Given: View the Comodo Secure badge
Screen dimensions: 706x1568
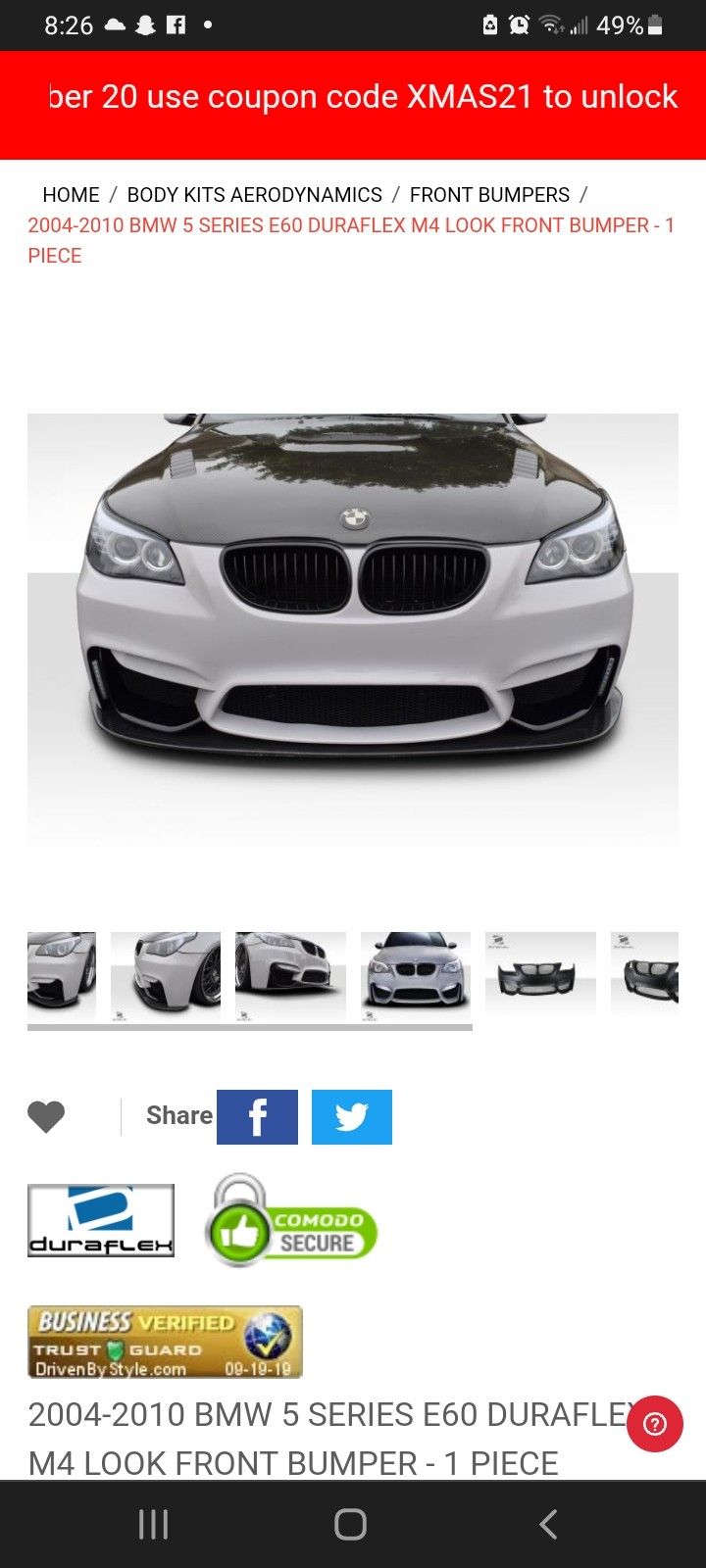Looking at the screenshot, I should (291, 1221).
